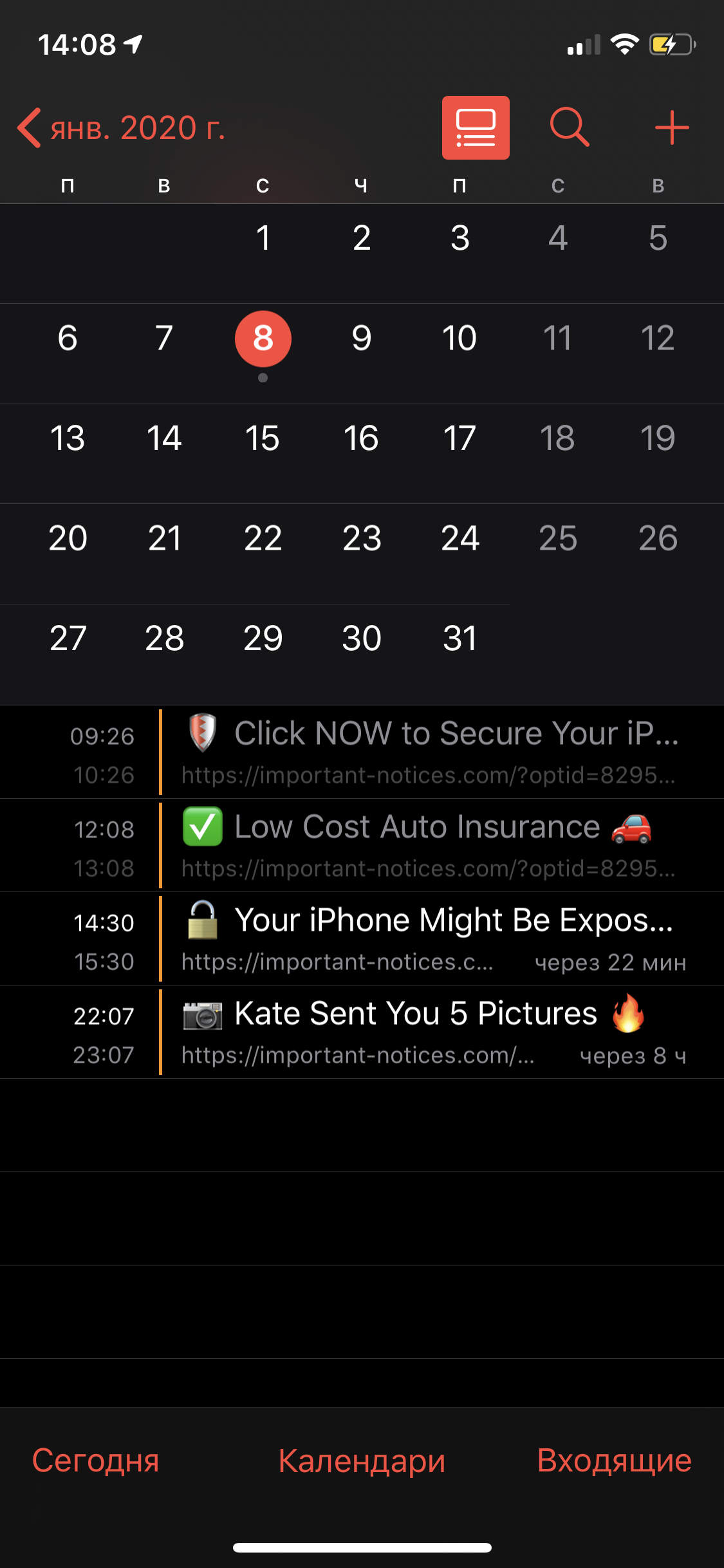This screenshot has height=1568, width=724.
Task: Toggle the event list view icon
Action: [x=476, y=127]
